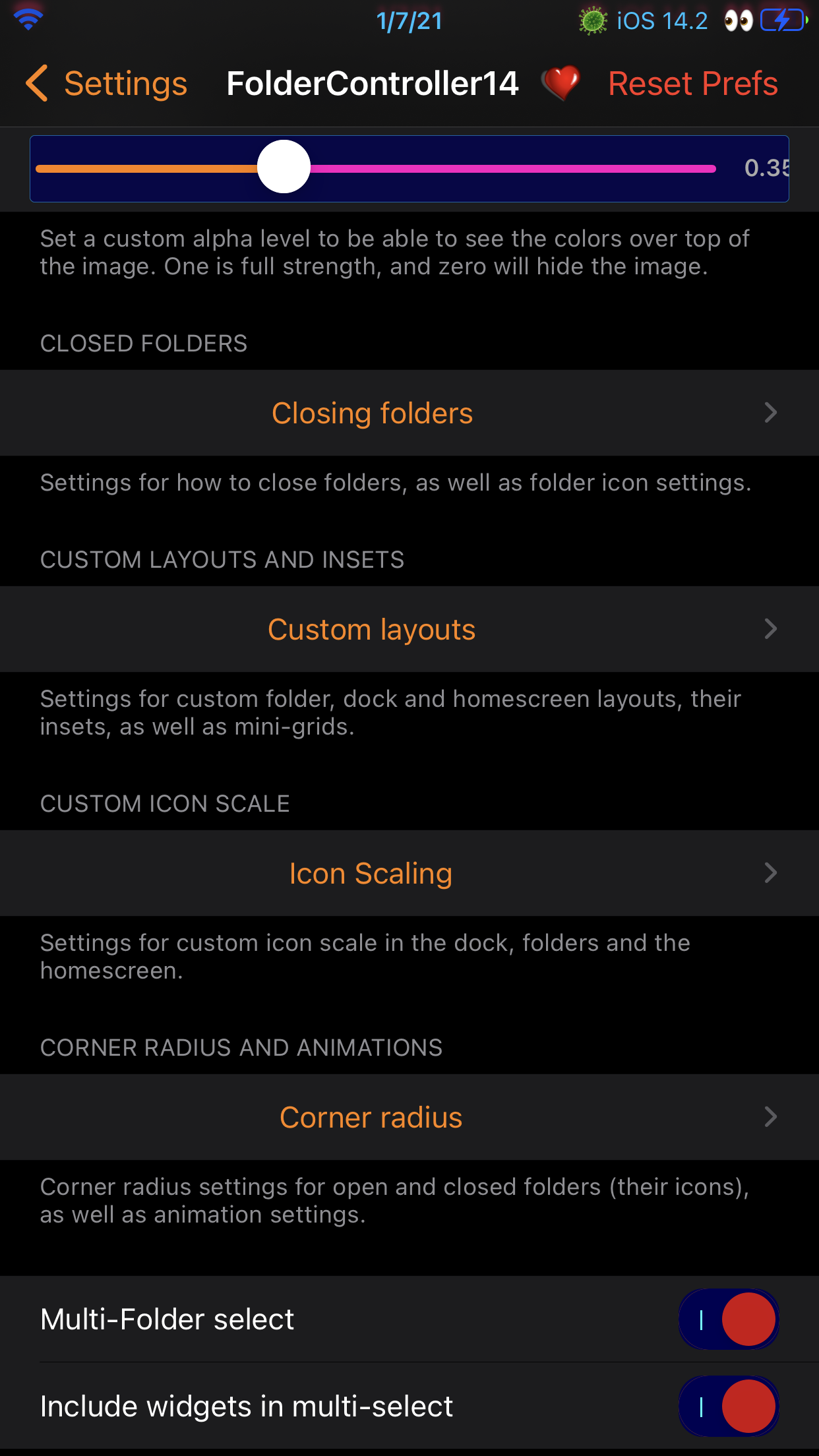The height and width of the screenshot is (1456, 819).
Task: Open Icon Scaling settings
Action: coord(409,873)
